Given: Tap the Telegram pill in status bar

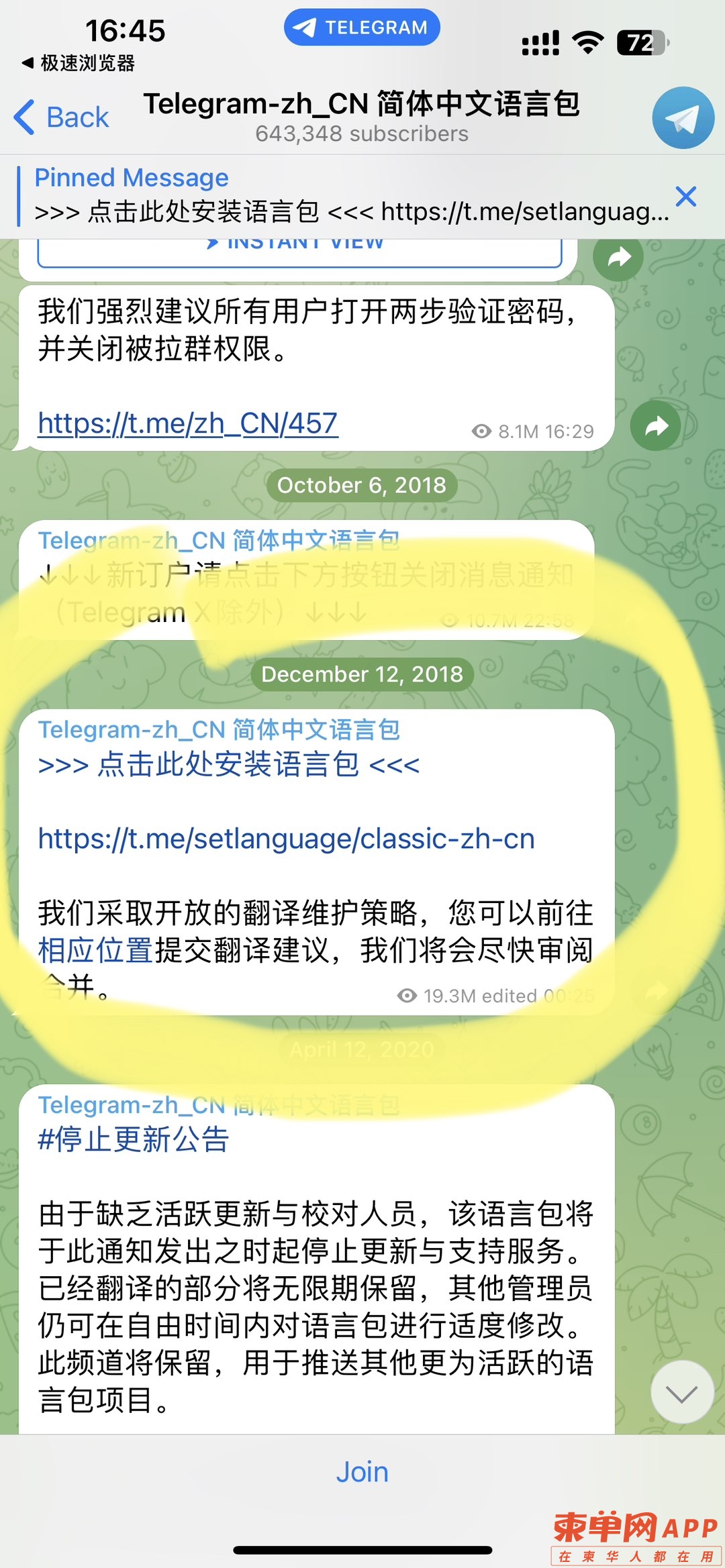Looking at the screenshot, I should 362,28.
